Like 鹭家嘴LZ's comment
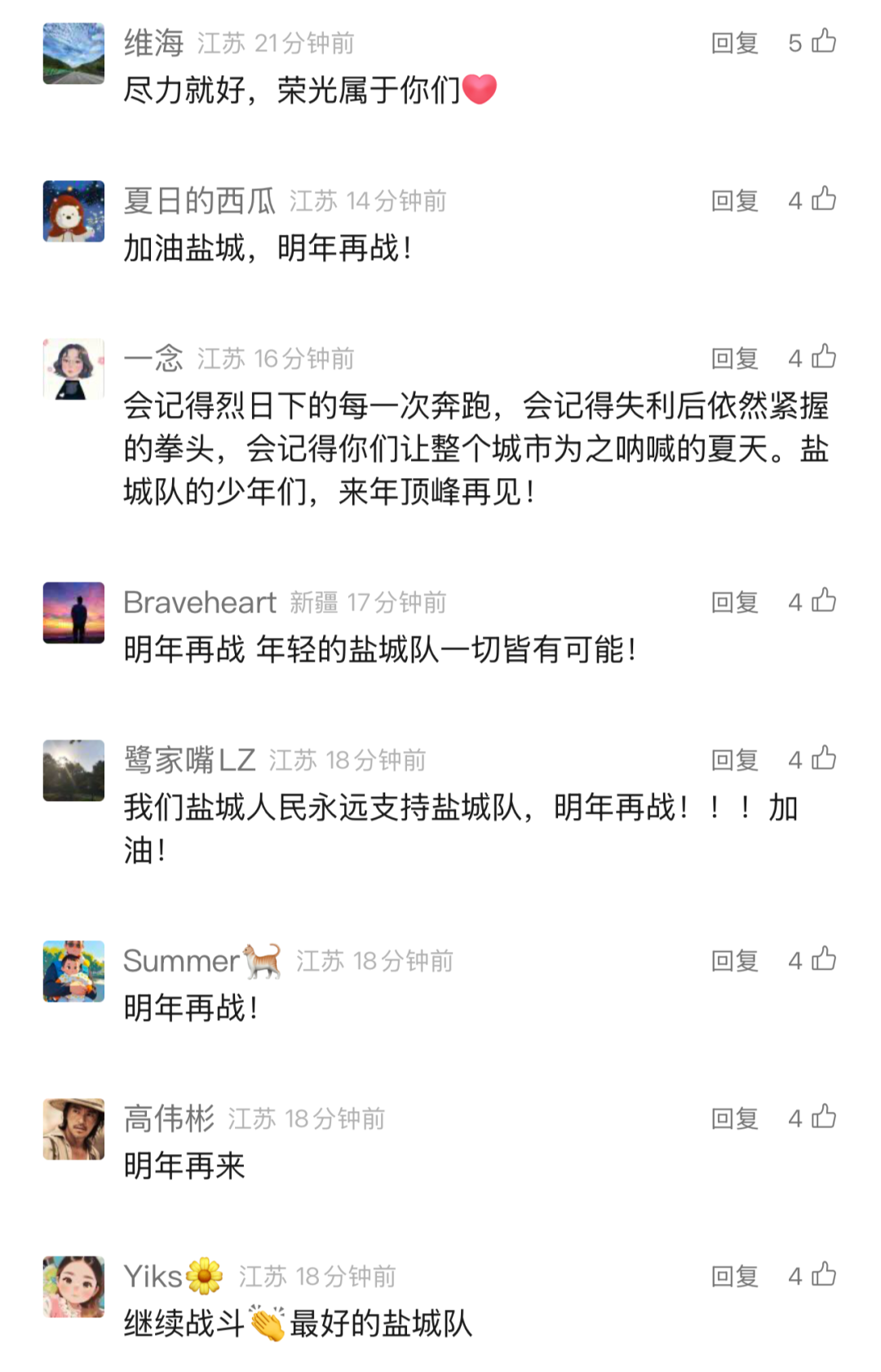Image resolution: width=881 pixels, height=1372 pixels. click(824, 759)
